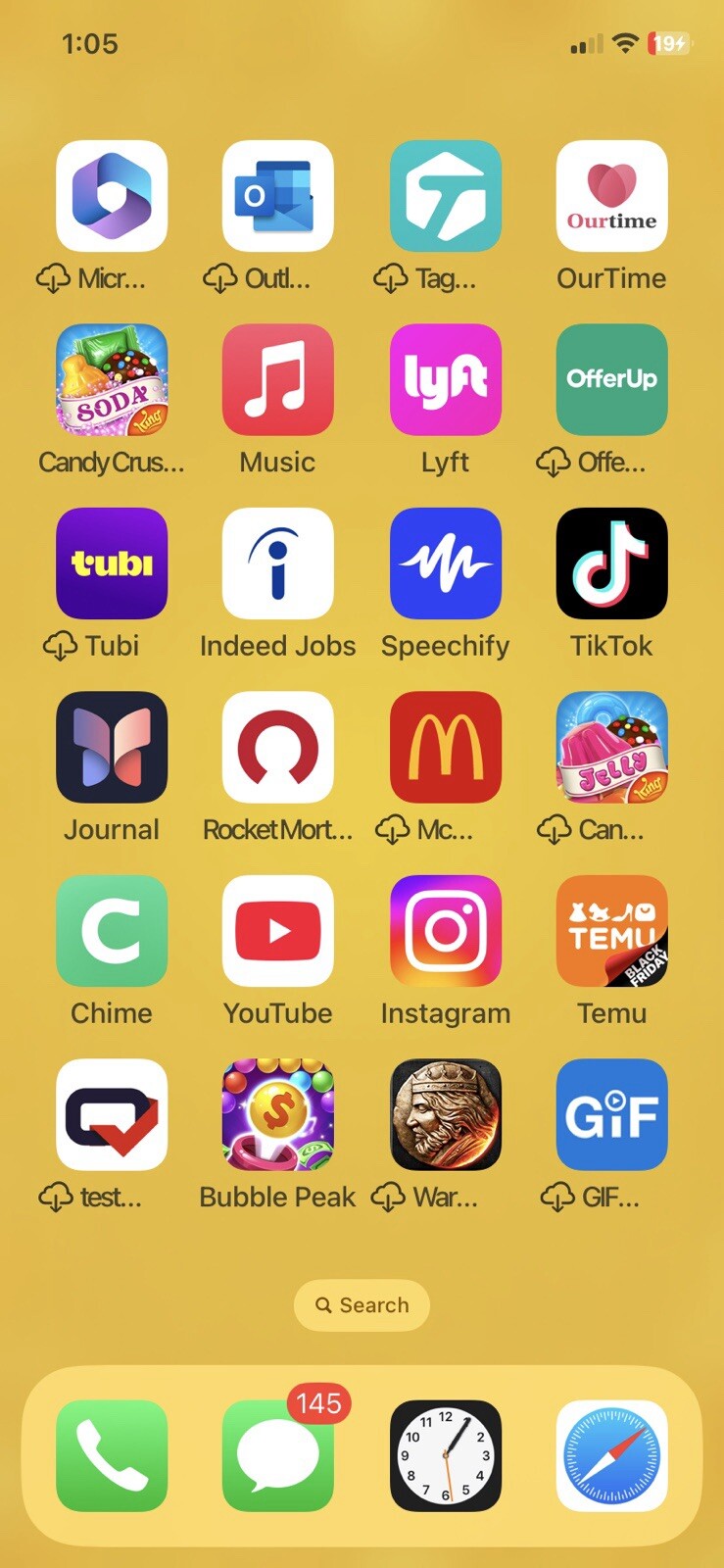Launch Safari browser from the dock
The height and width of the screenshot is (1568, 724).
coord(612,1454)
